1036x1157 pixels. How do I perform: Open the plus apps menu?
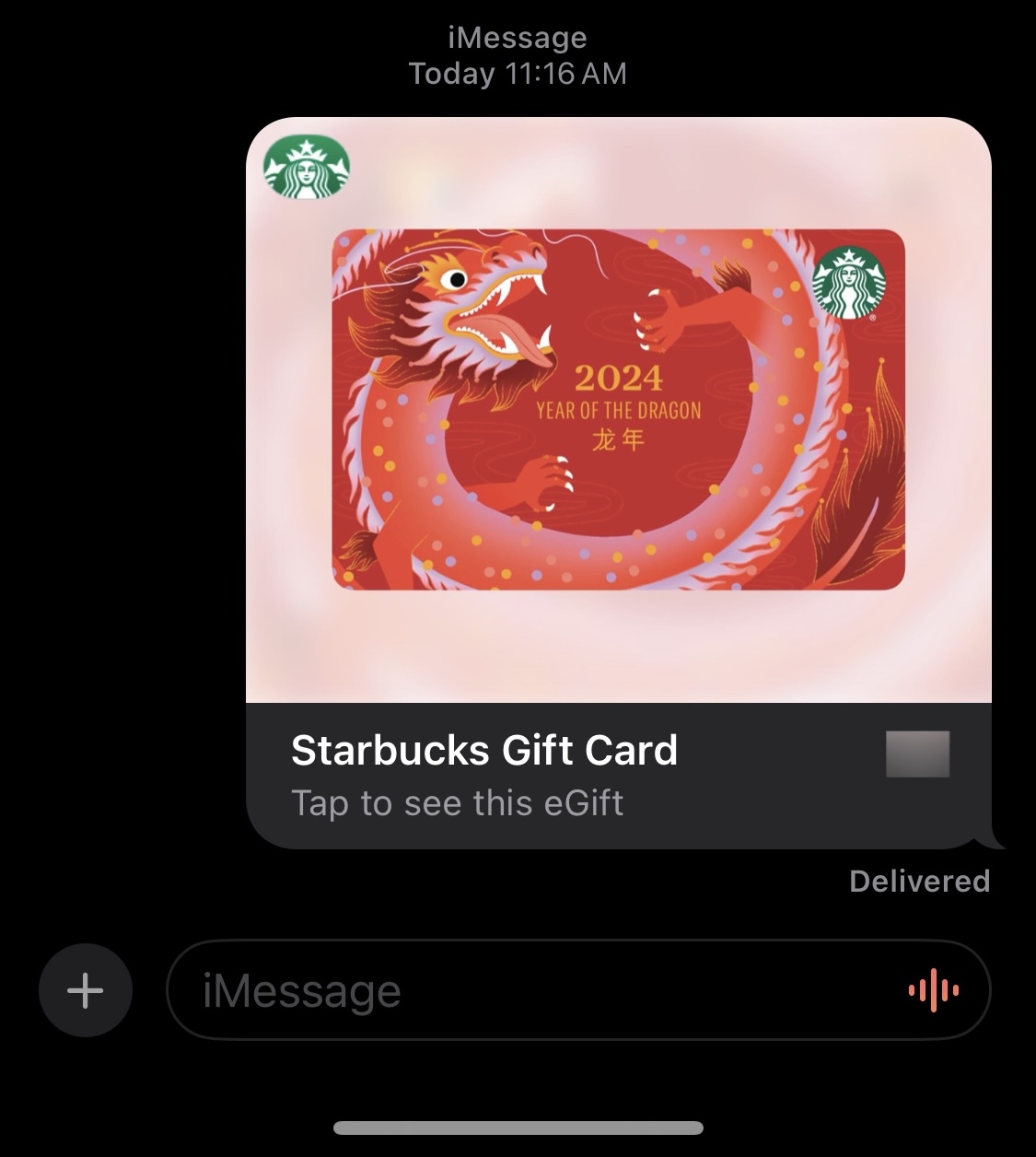[86, 991]
